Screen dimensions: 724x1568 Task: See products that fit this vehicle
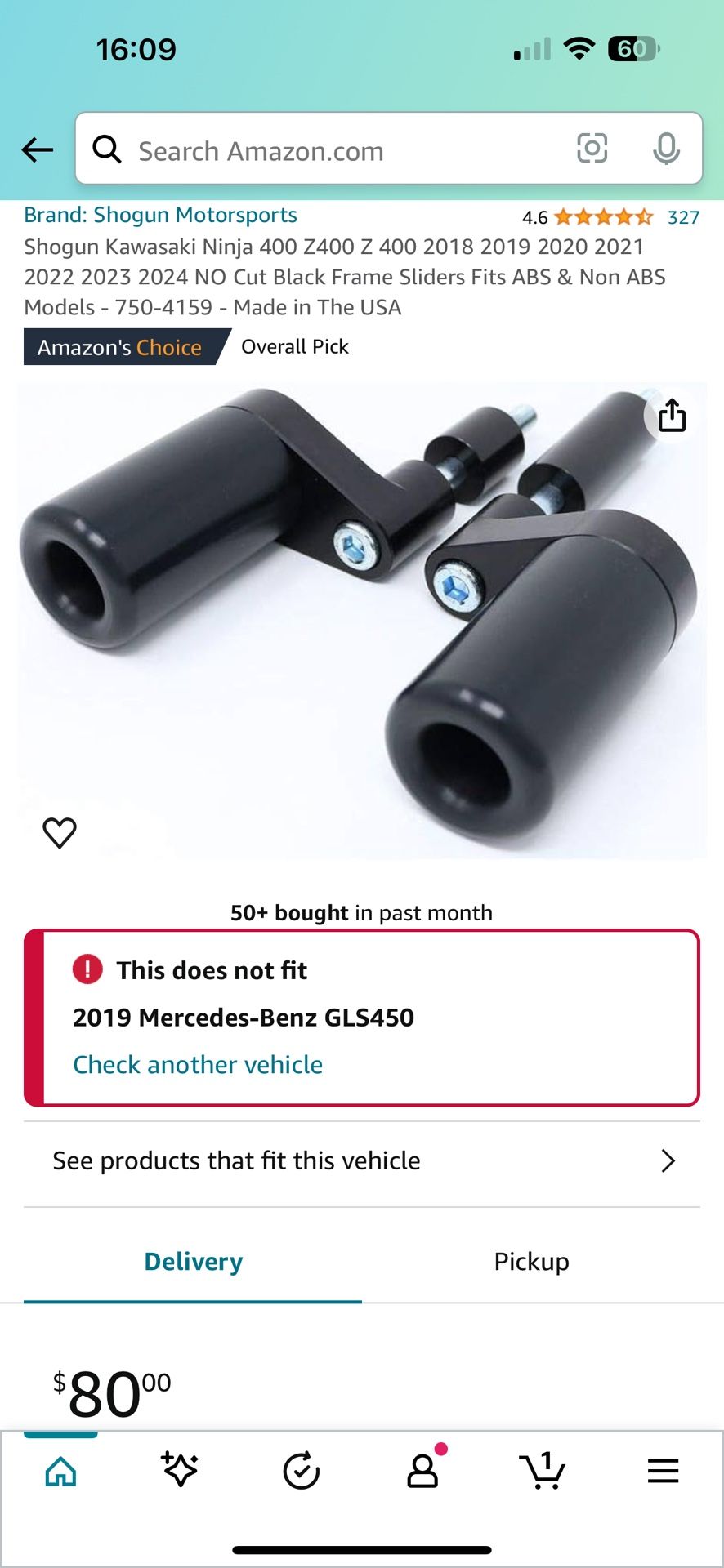361,1160
